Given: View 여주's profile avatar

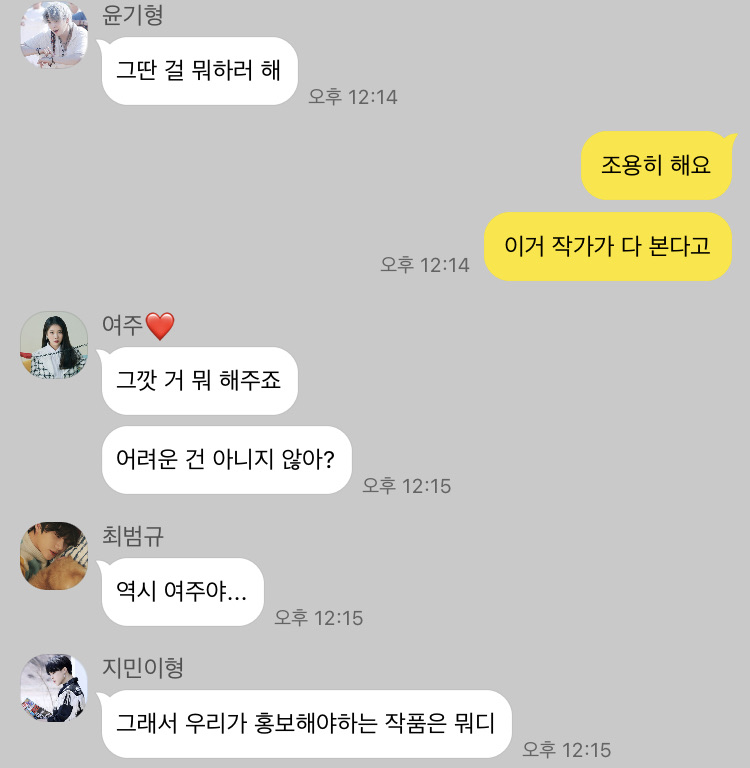Looking at the screenshot, I should click(x=54, y=345).
